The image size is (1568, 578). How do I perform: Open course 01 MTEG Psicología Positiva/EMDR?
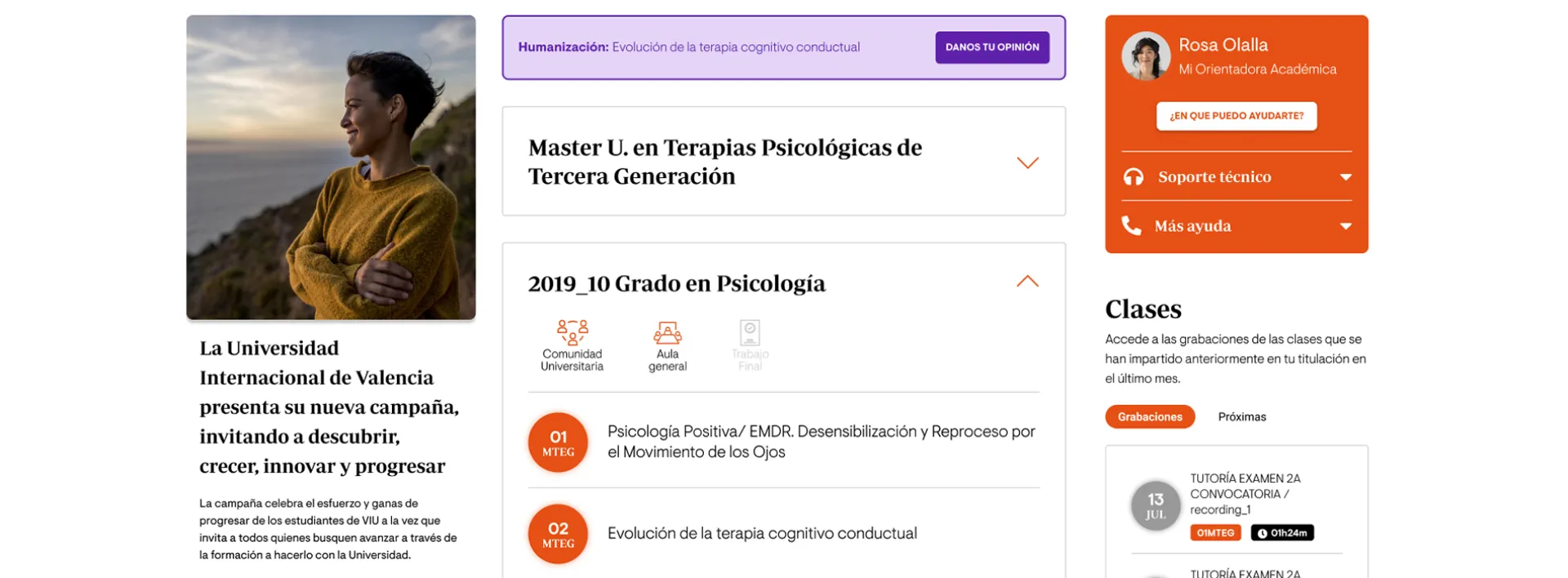(820, 442)
